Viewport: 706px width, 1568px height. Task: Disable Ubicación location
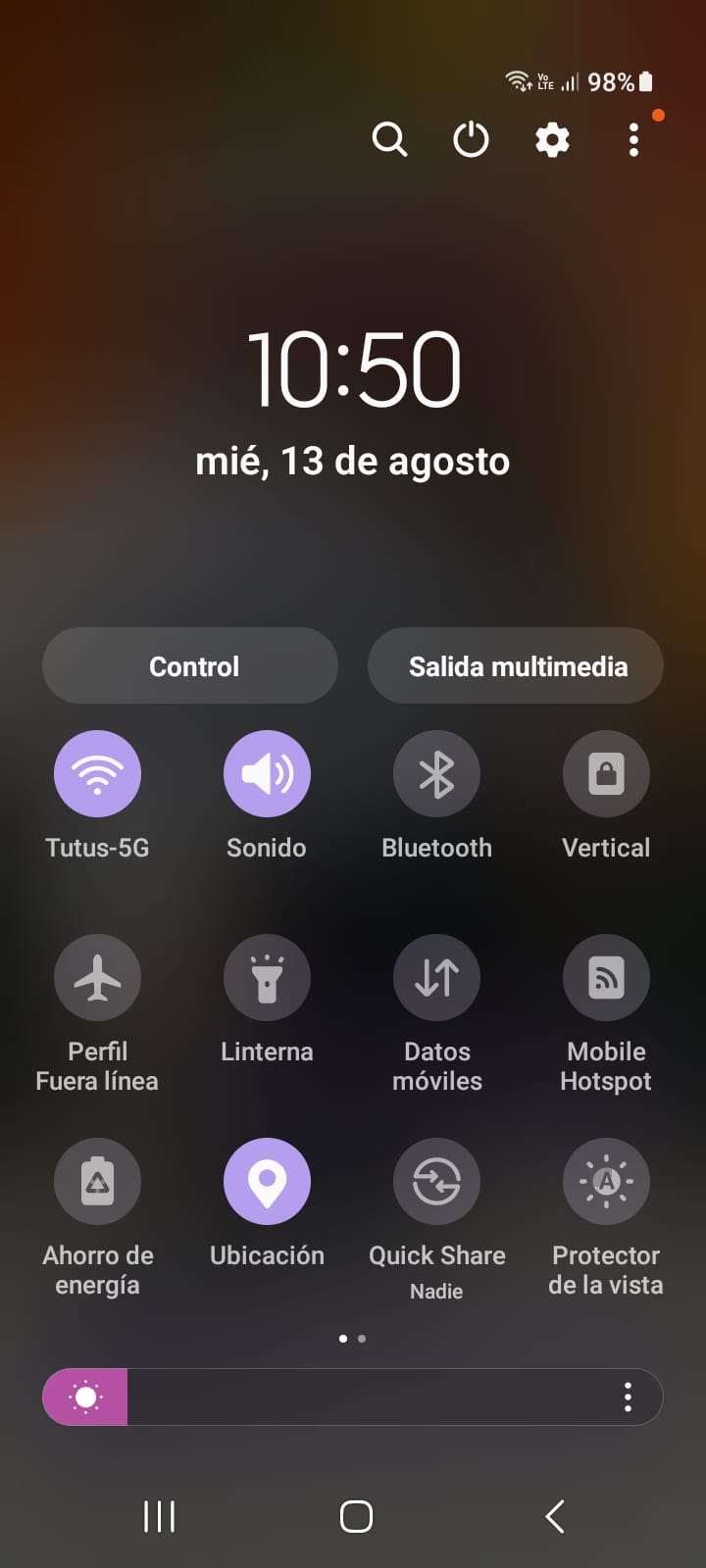267,1182
